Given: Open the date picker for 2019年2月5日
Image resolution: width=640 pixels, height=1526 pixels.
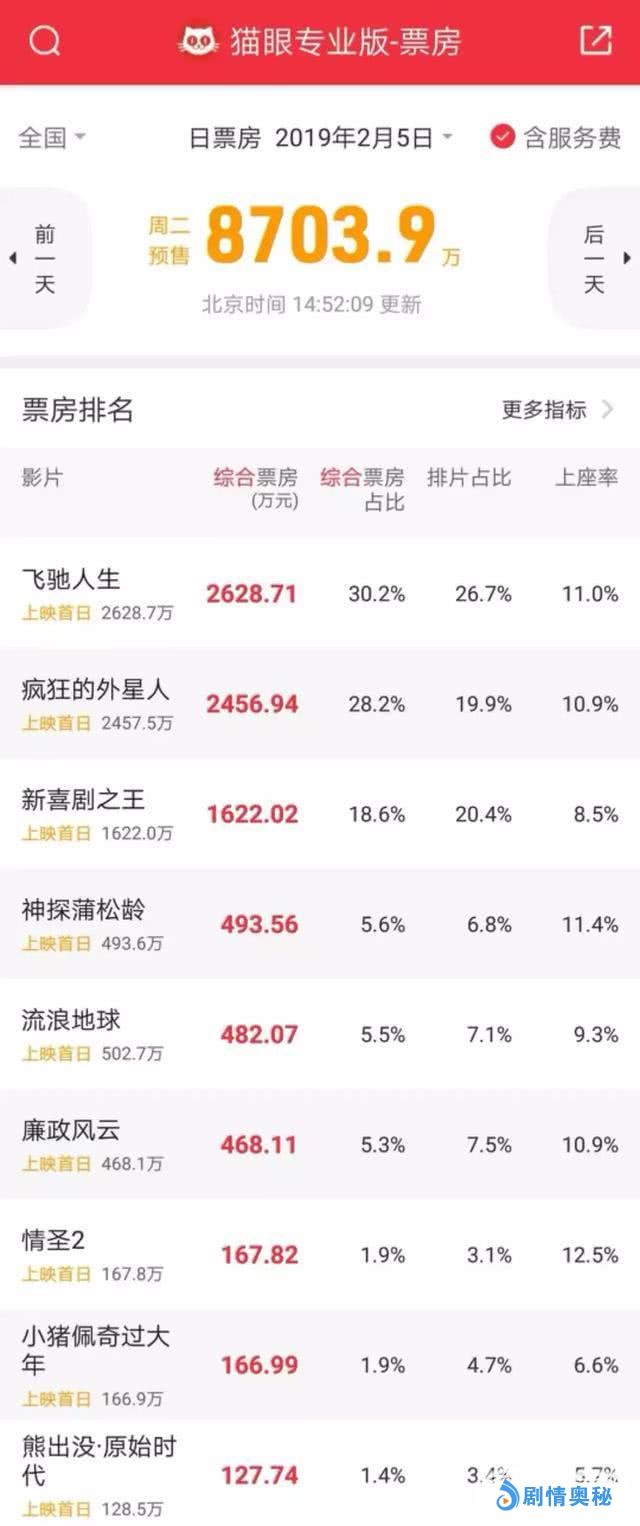Looking at the screenshot, I should coord(321,137).
